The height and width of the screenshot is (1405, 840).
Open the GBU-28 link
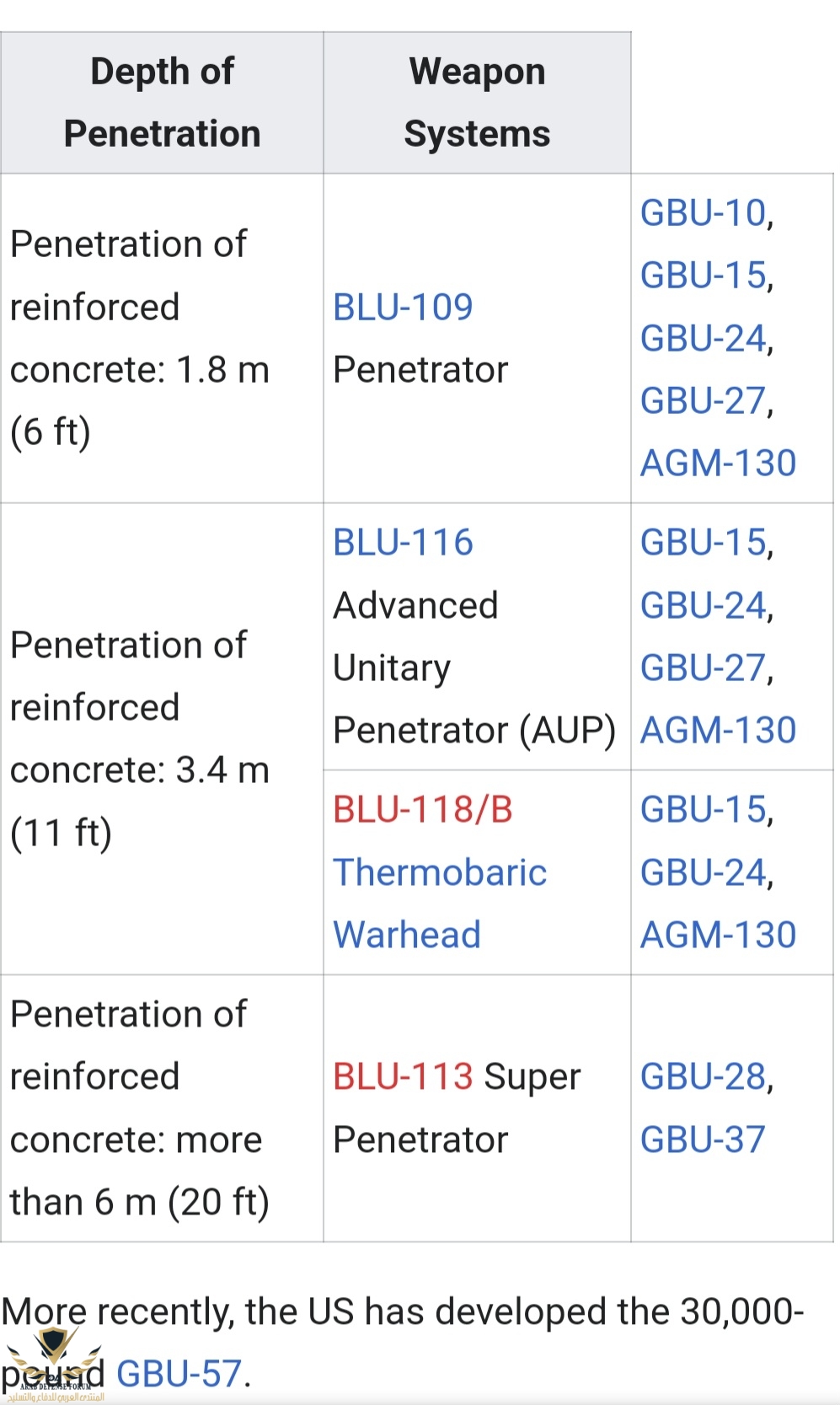pos(703,1077)
